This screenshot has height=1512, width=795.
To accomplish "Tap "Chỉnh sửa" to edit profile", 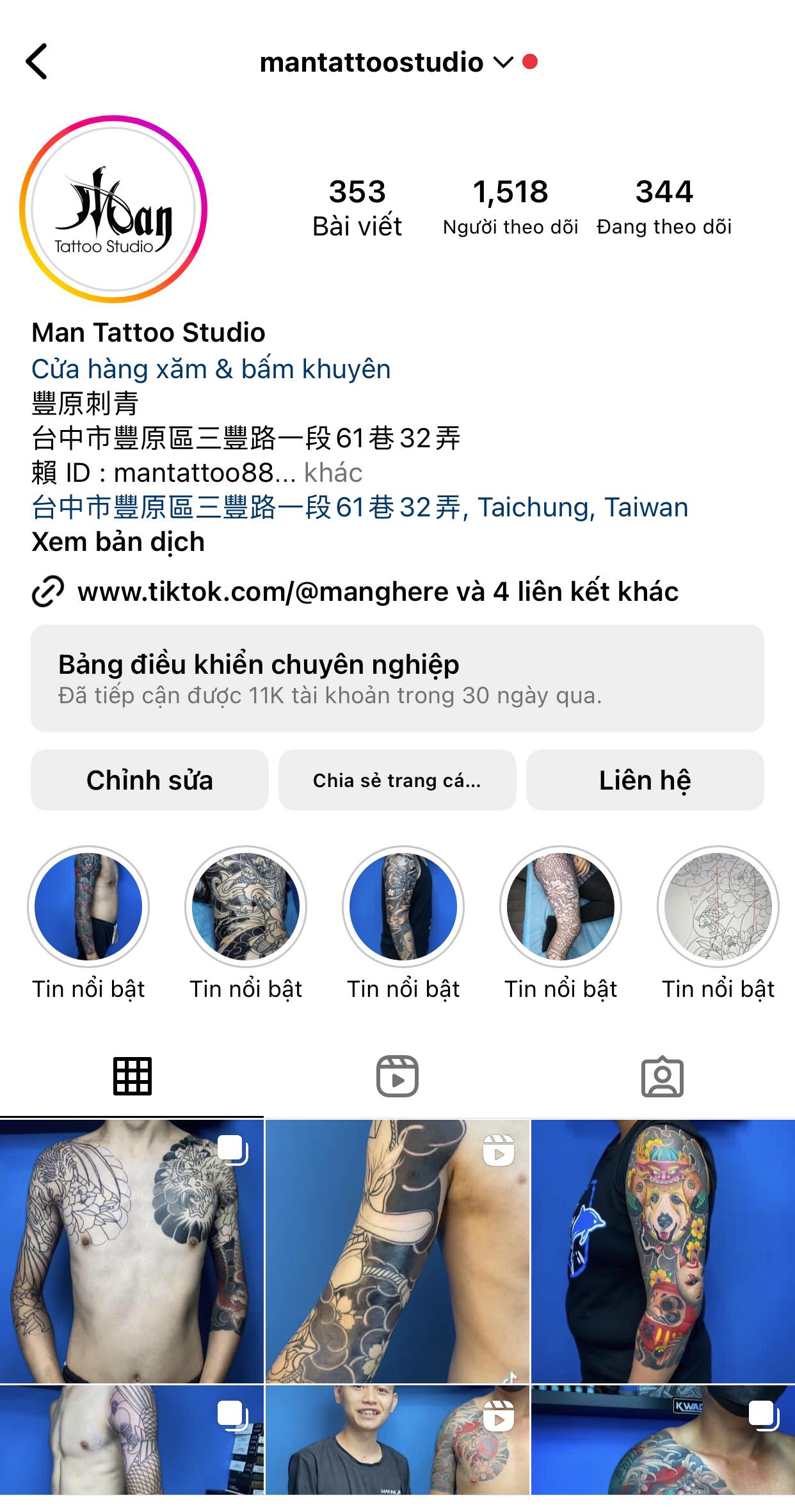I will tap(149, 780).
